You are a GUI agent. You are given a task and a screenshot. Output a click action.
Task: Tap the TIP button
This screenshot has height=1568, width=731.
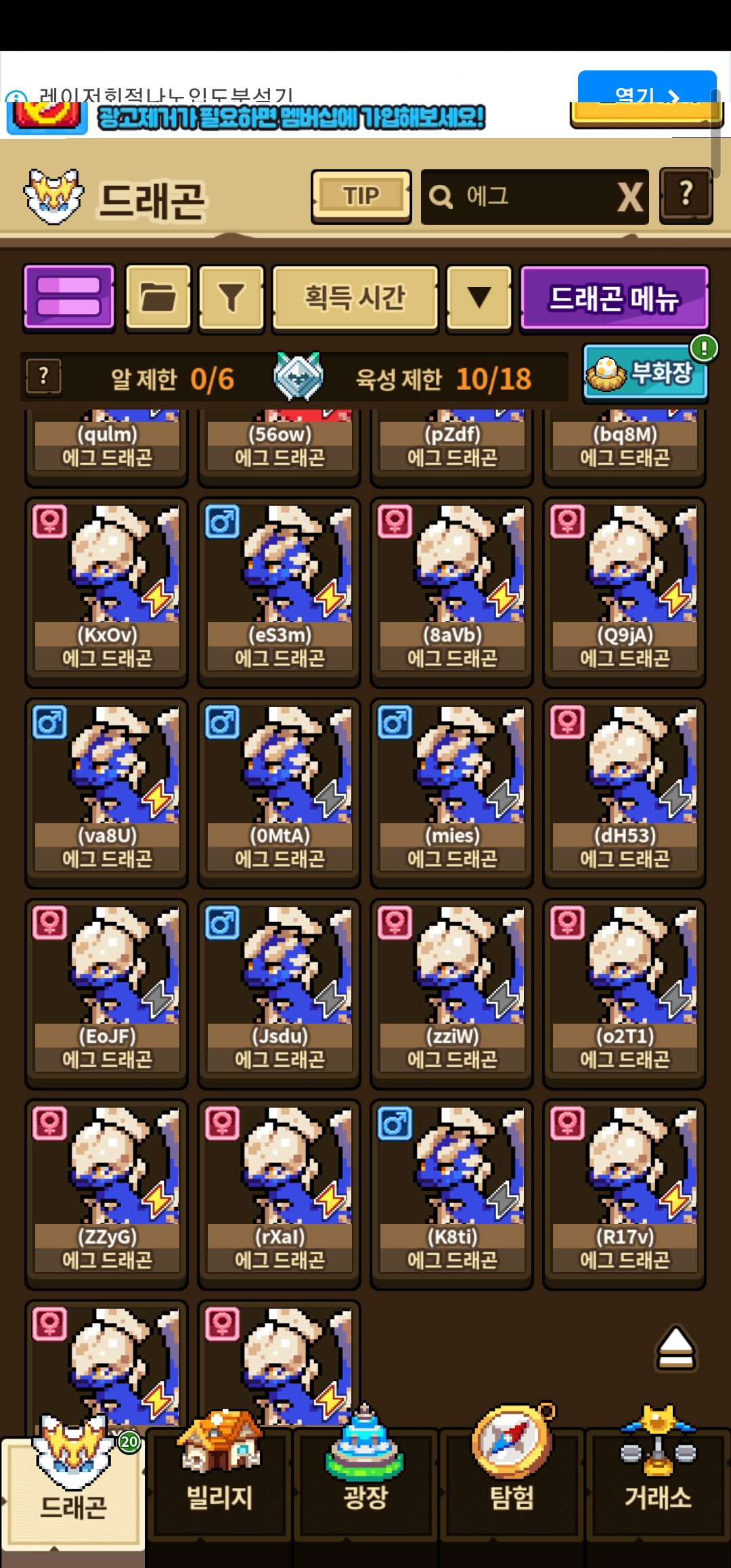tap(361, 196)
